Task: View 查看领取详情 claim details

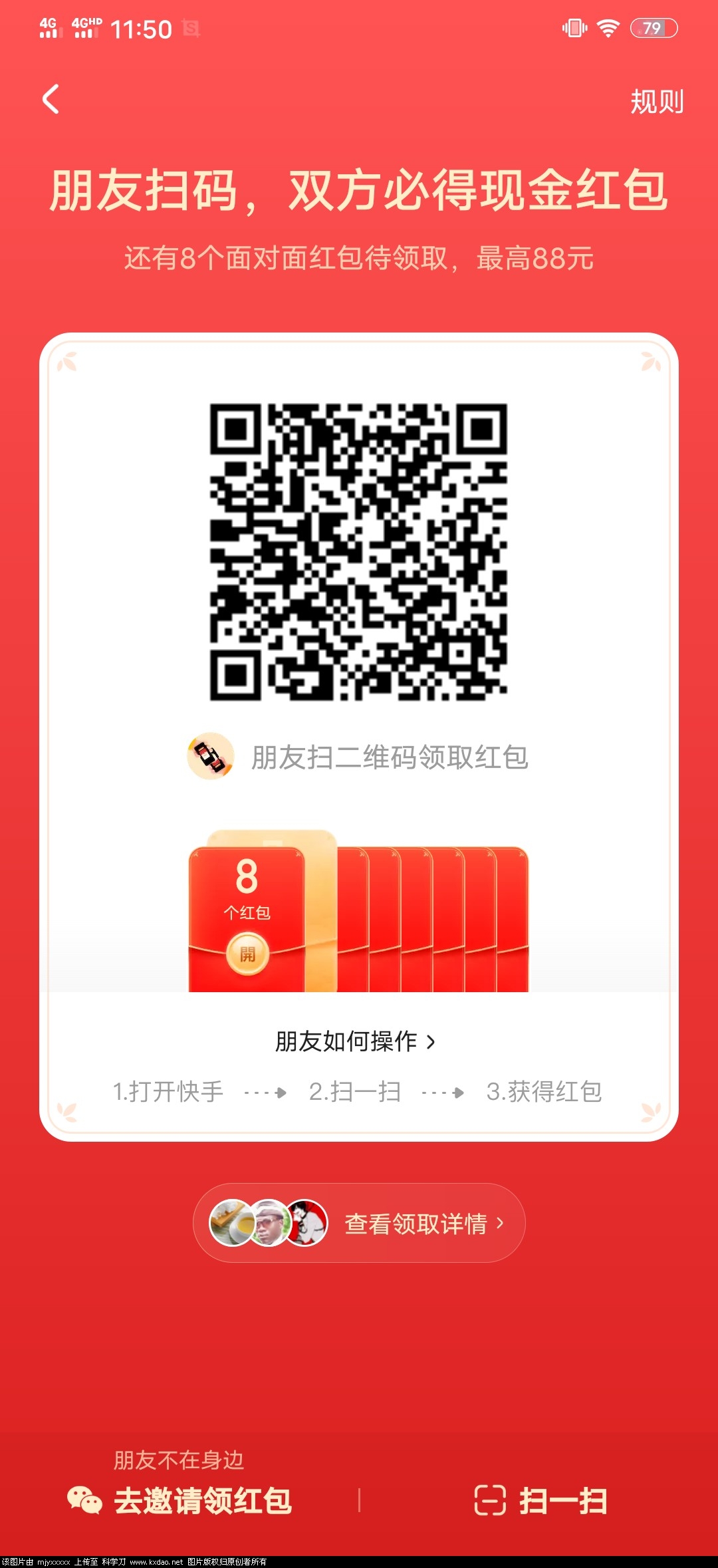Action: (359, 1223)
